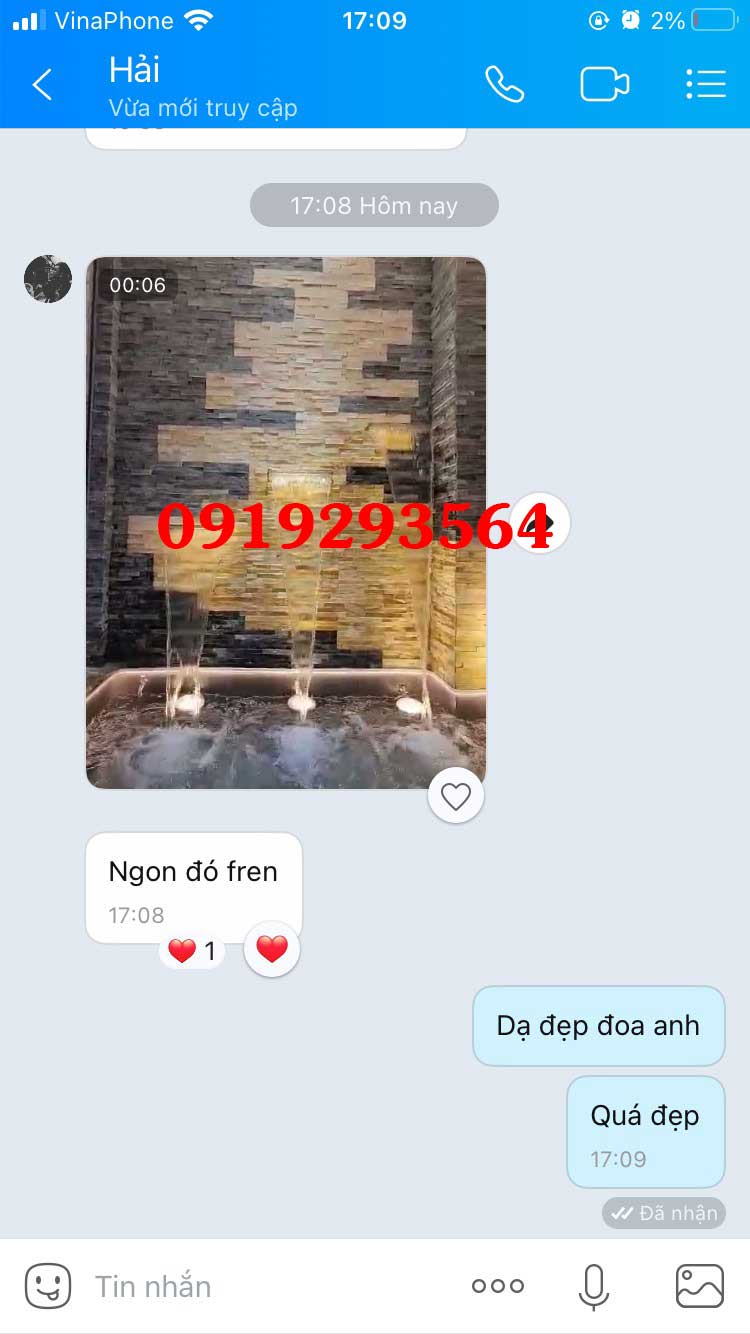Play the 00:06 waterfall video
Image resolution: width=750 pixels, height=1334 pixels.
coord(285,520)
